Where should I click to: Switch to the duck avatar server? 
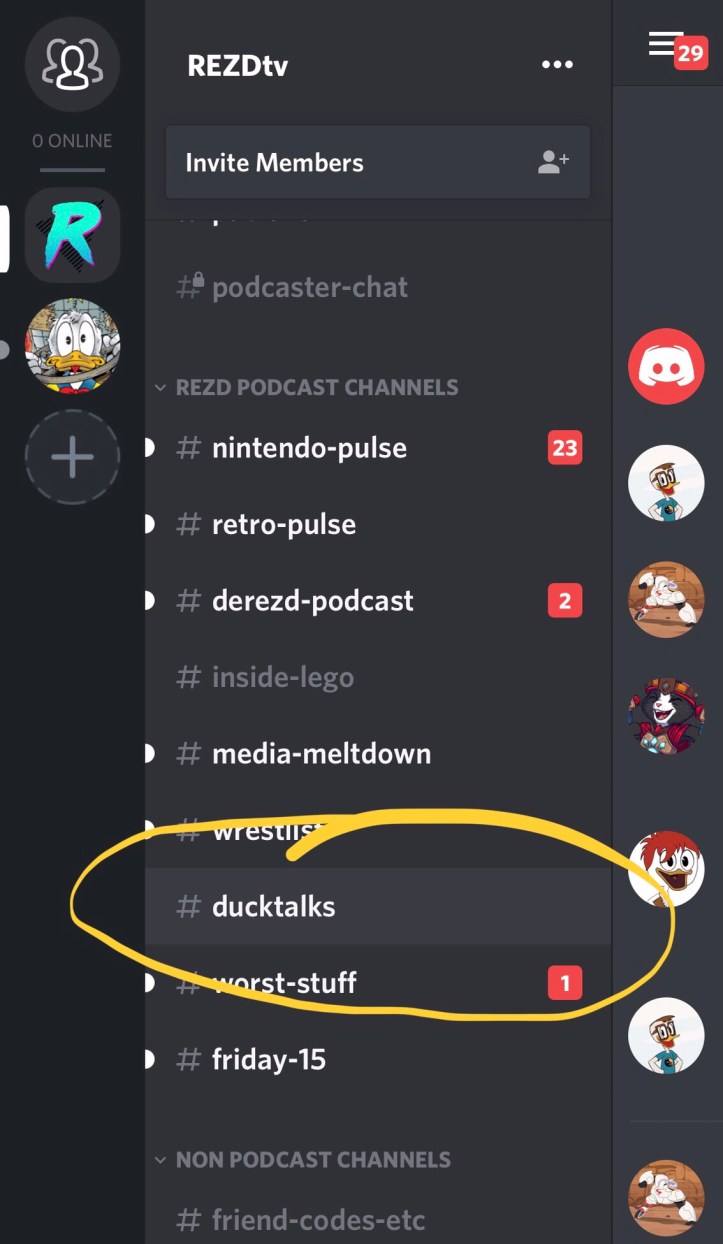tap(72, 347)
